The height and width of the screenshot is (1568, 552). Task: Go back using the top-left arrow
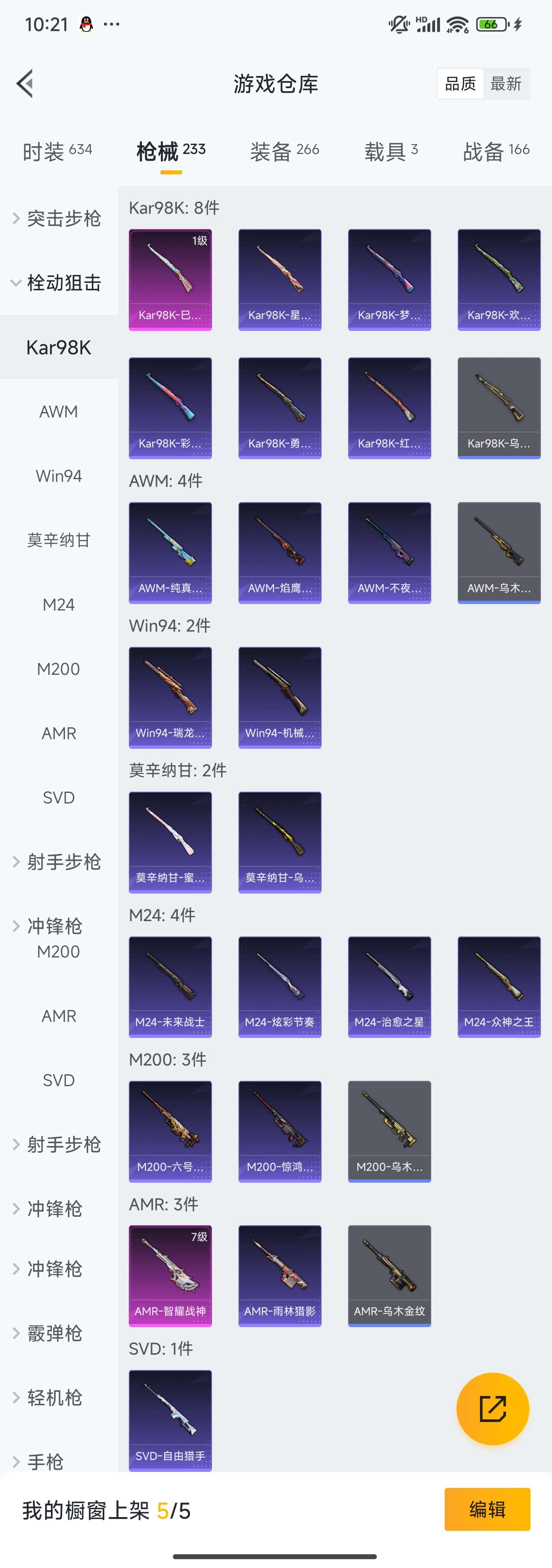click(25, 83)
